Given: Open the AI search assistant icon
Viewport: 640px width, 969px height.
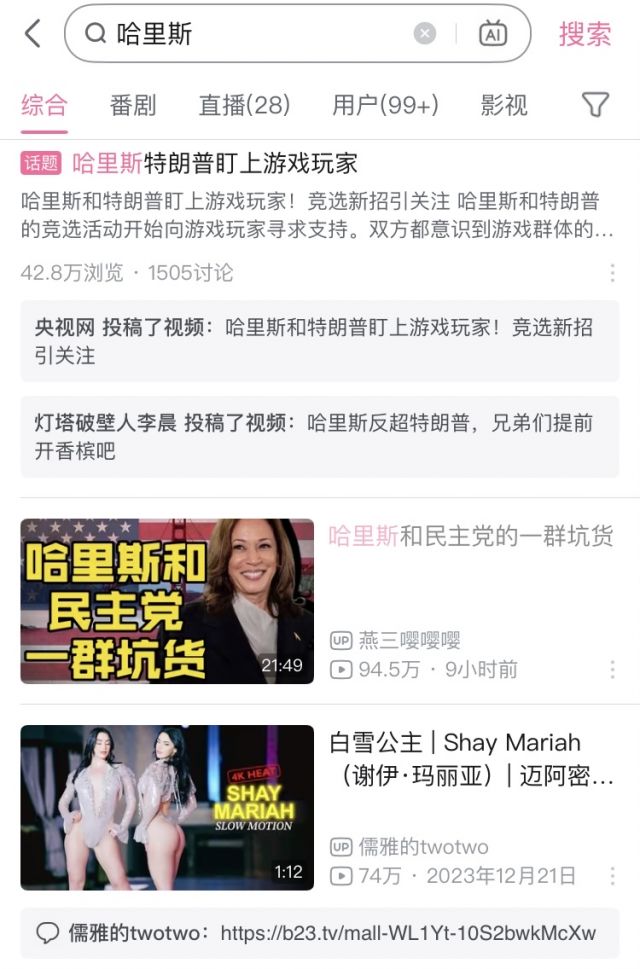Looking at the screenshot, I should pos(492,34).
